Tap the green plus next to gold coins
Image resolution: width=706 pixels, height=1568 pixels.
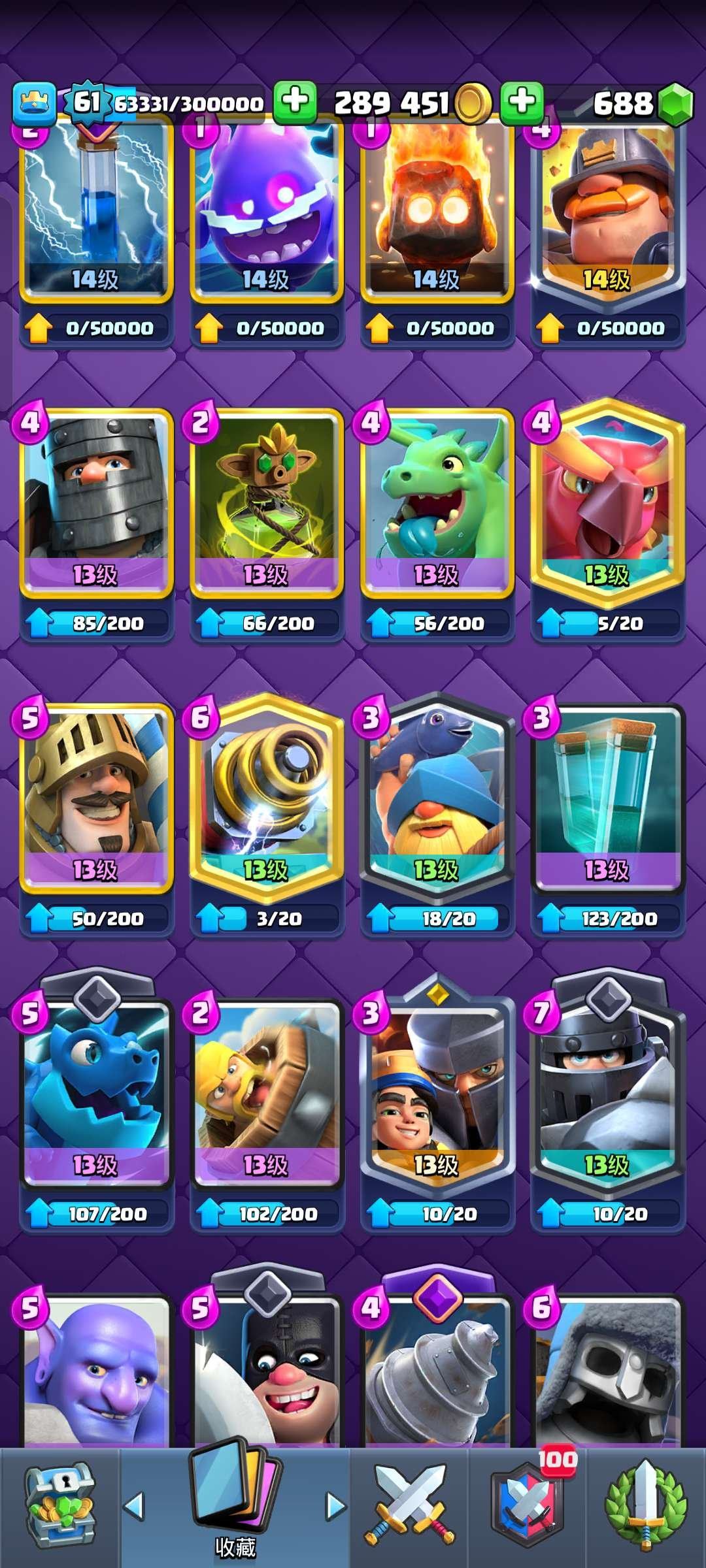522,103
